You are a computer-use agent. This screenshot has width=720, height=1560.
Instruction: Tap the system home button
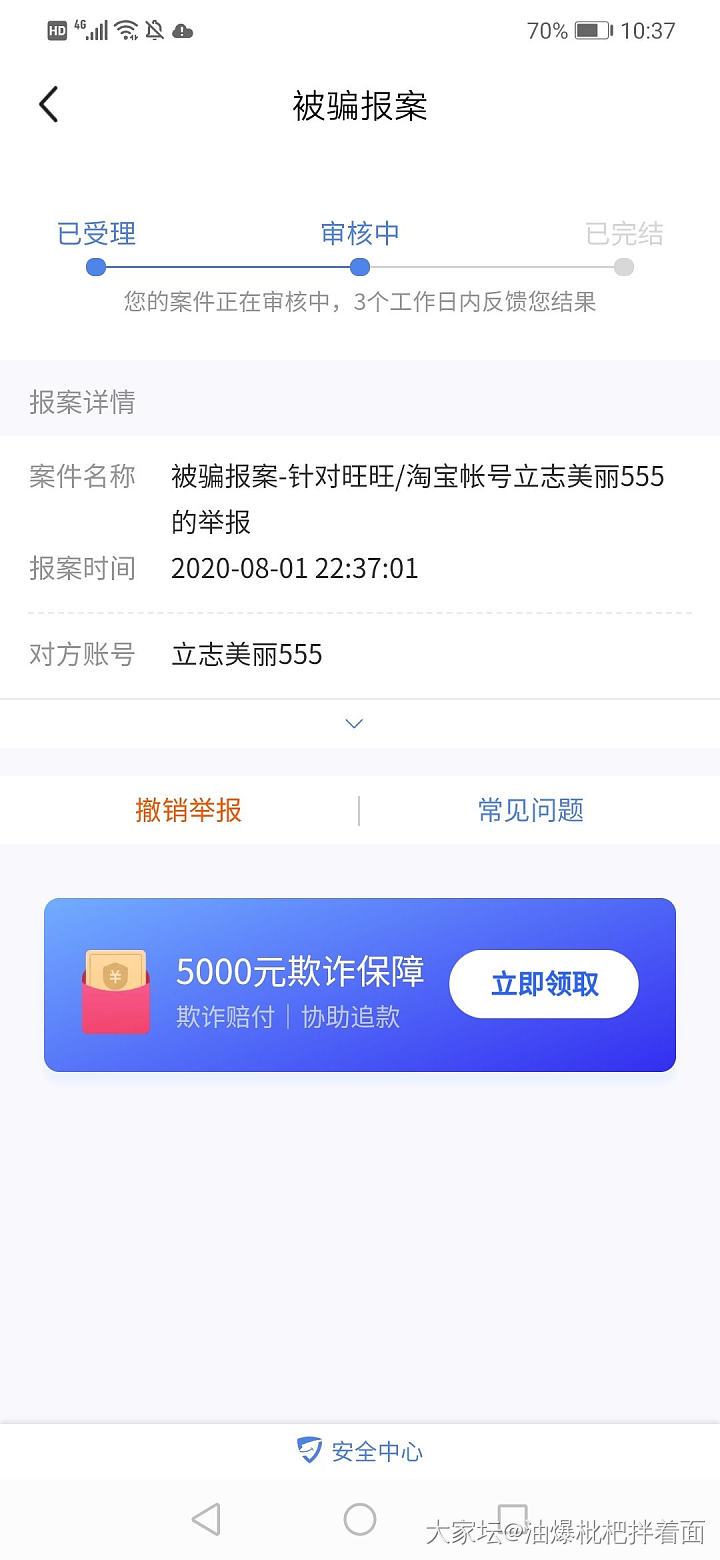(359, 1520)
